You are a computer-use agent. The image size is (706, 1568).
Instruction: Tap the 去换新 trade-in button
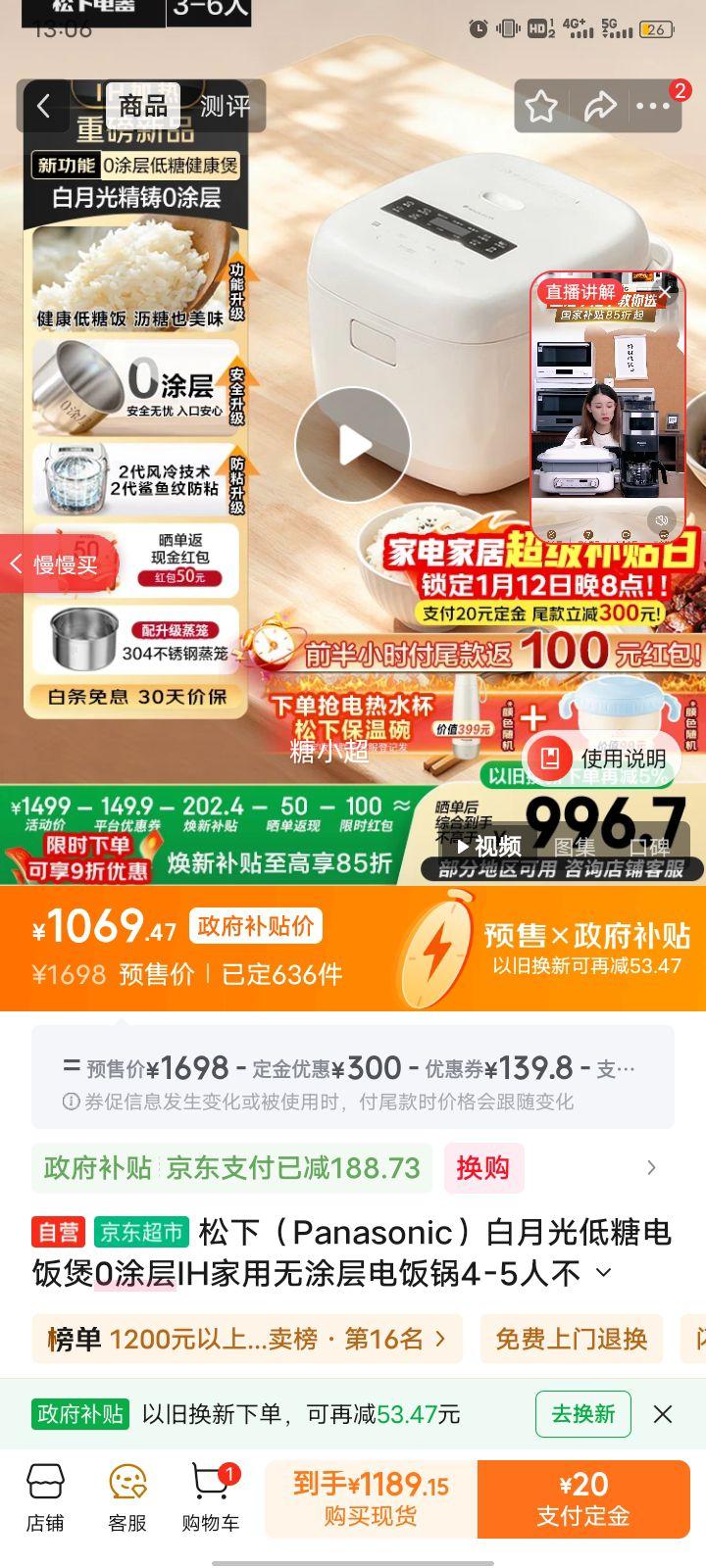583,1414
